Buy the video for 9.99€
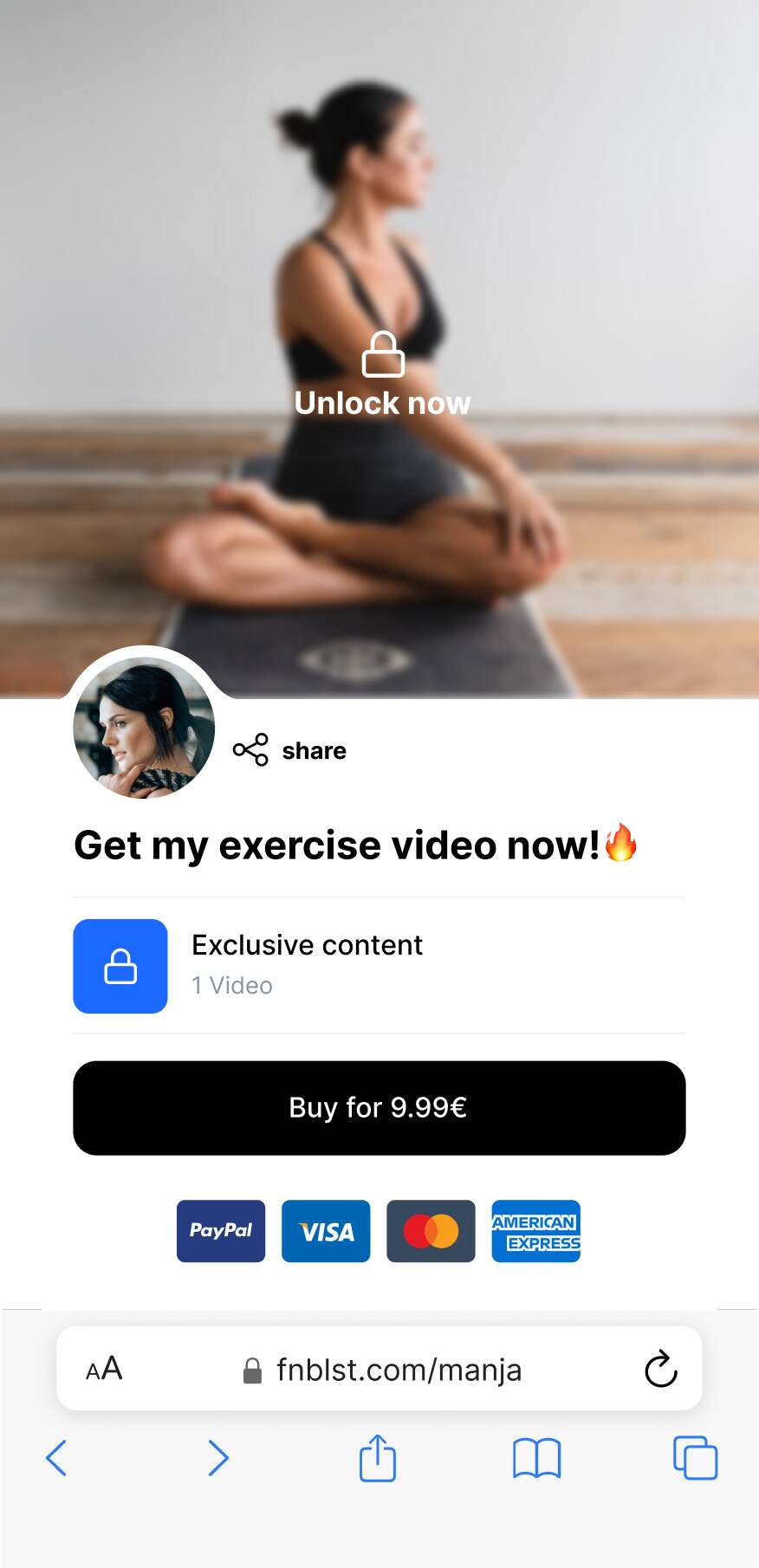The image size is (759, 1568). point(379,1108)
